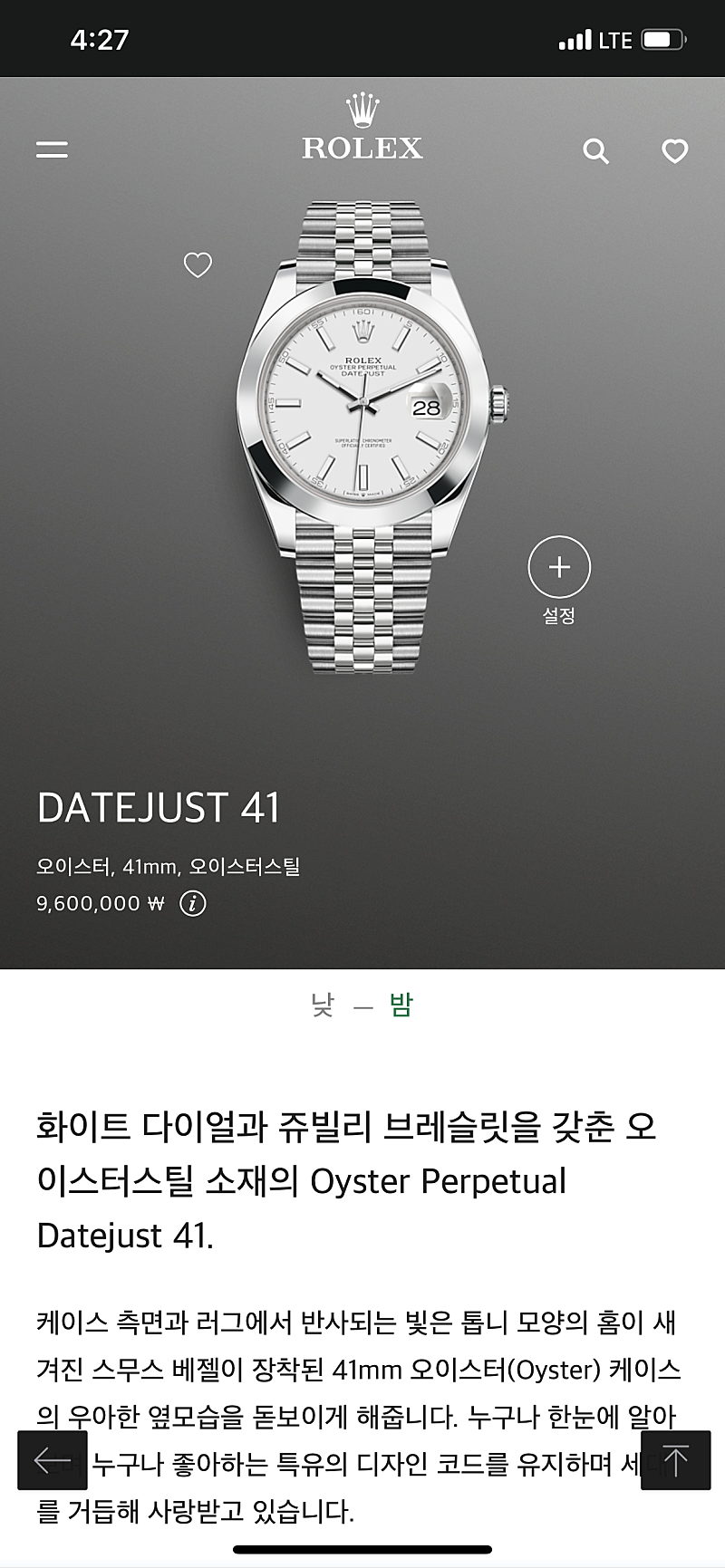Jump to top with the up arrow button
Screen dimensions: 725x1568
point(675,1460)
